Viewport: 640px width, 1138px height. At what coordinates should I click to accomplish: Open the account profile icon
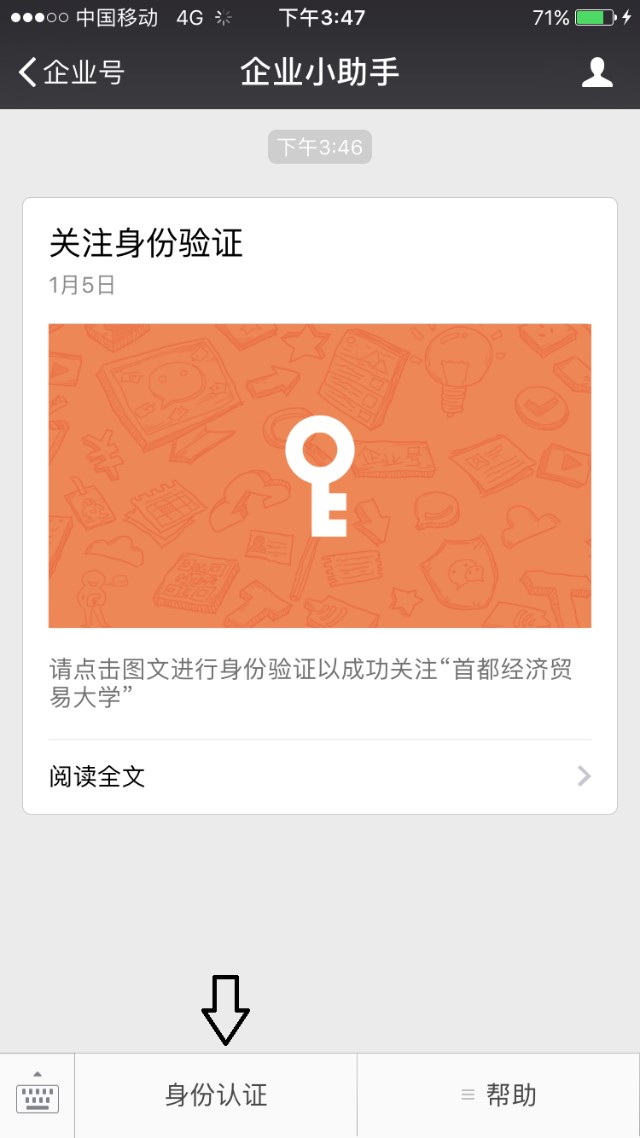click(597, 72)
